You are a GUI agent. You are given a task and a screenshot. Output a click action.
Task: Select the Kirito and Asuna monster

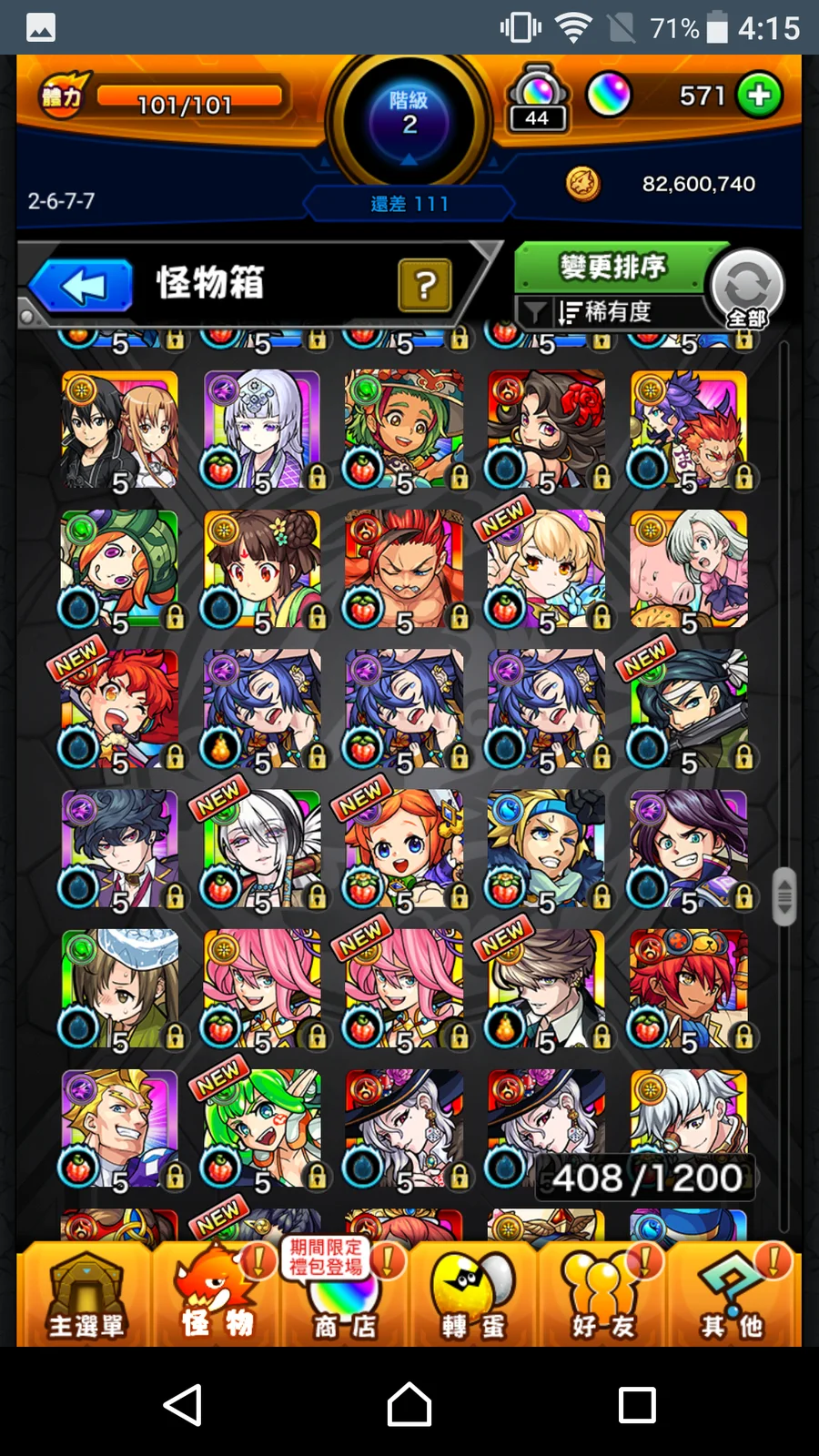pyautogui.click(x=119, y=430)
